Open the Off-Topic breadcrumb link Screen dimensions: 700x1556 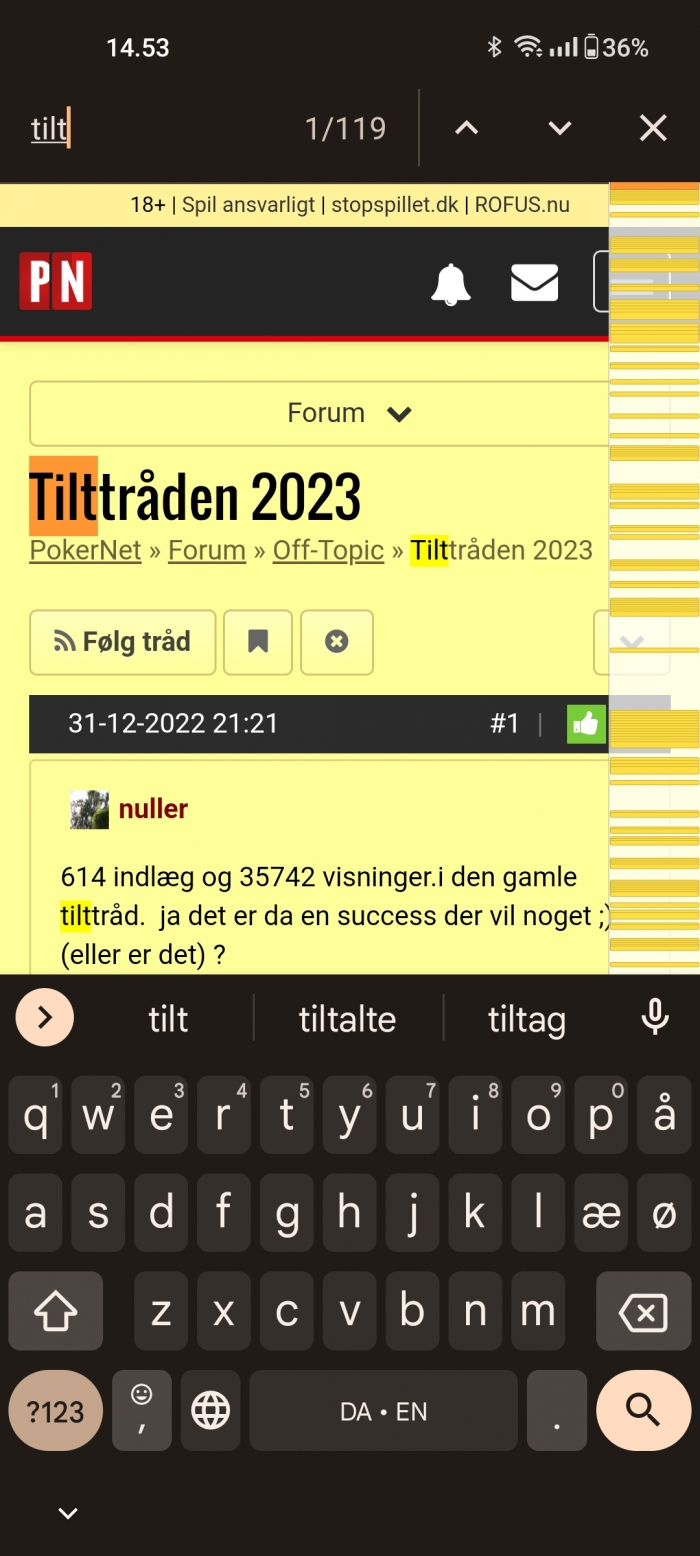(328, 550)
